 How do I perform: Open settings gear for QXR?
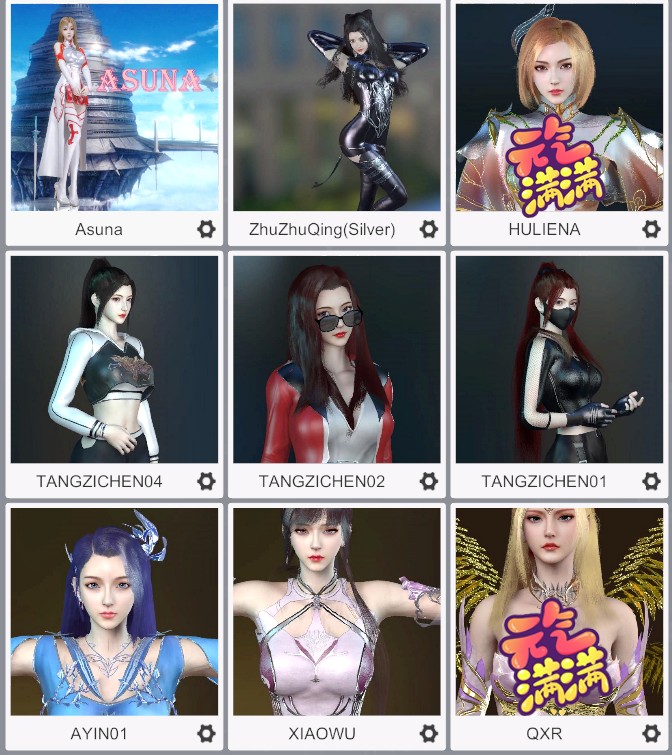click(651, 733)
